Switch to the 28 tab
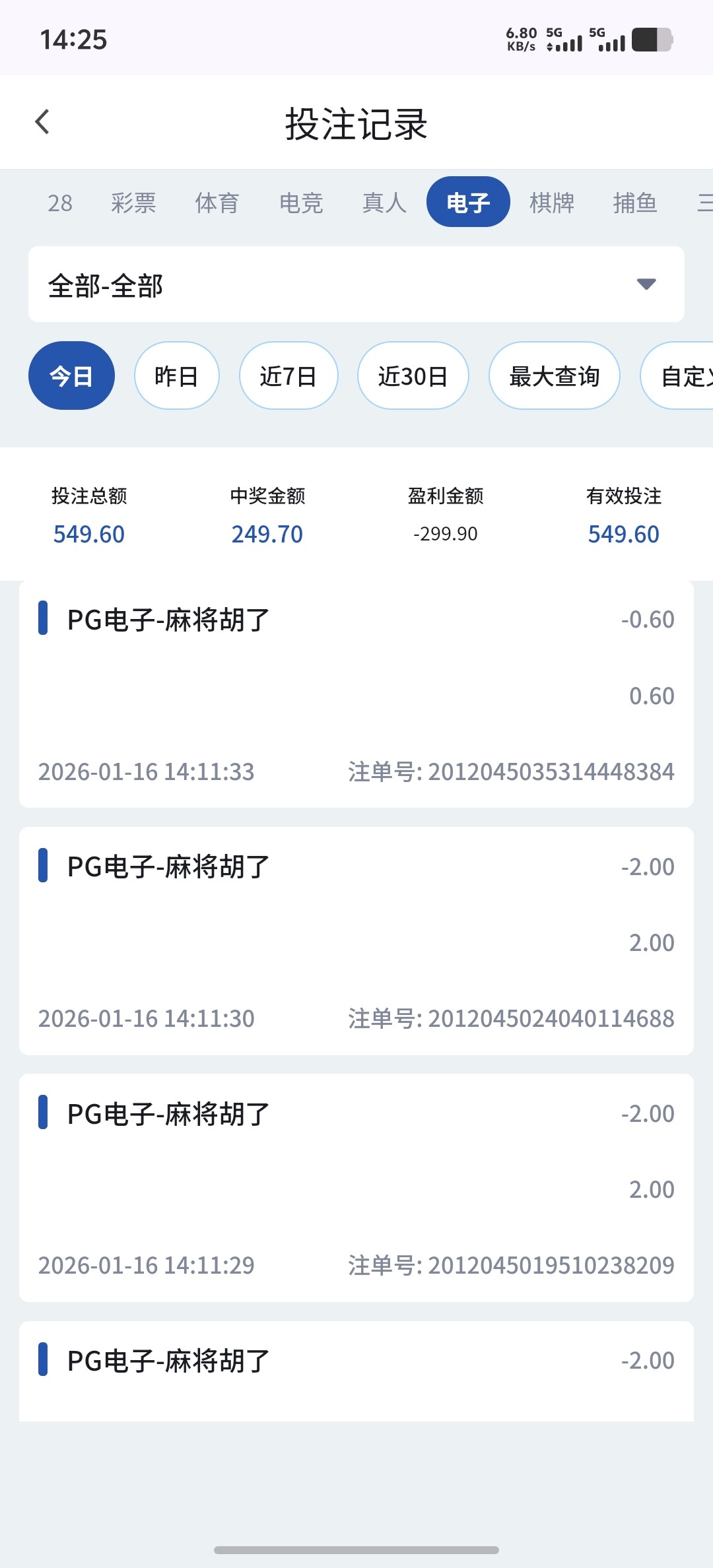Viewport: 713px width, 1568px height. [60, 203]
